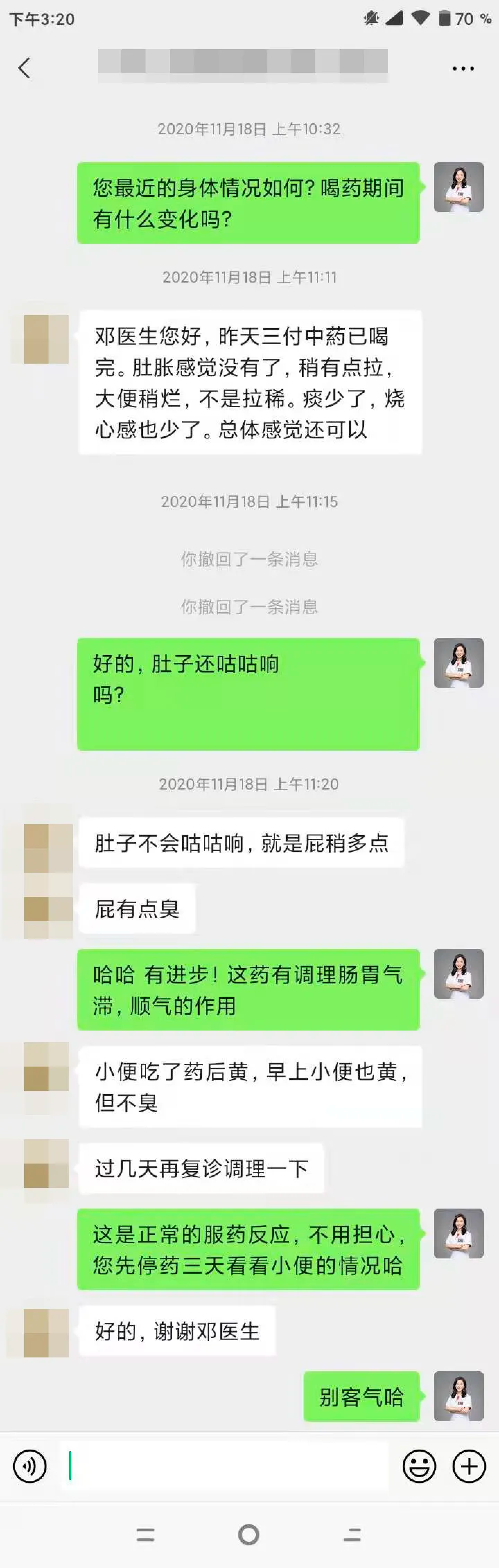Go back to the chat list
The width and height of the screenshot is (499, 1568).
[x=24, y=68]
